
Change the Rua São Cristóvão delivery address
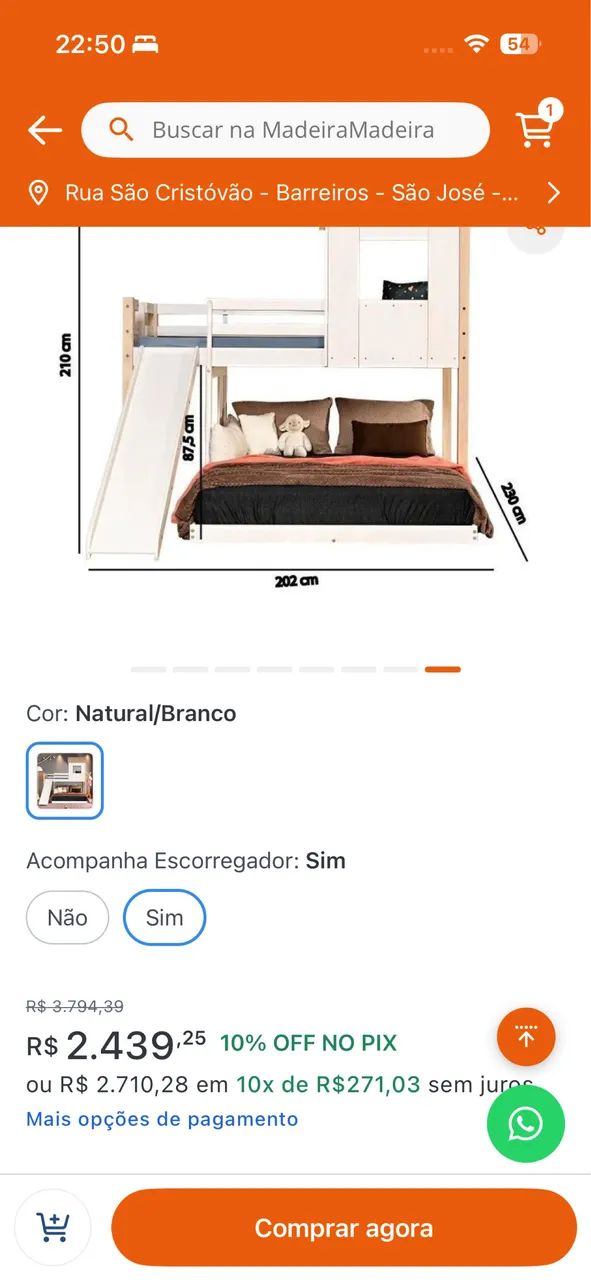click(295, 192)
